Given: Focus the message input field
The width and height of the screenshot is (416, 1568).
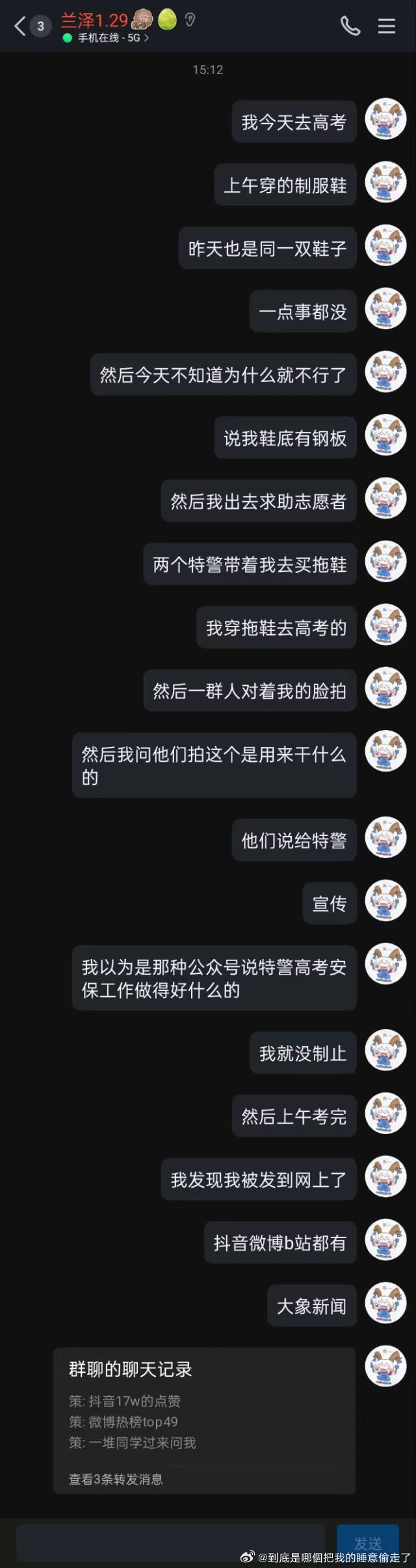Looking at the screenshot, I should (x=170, y=1542).
